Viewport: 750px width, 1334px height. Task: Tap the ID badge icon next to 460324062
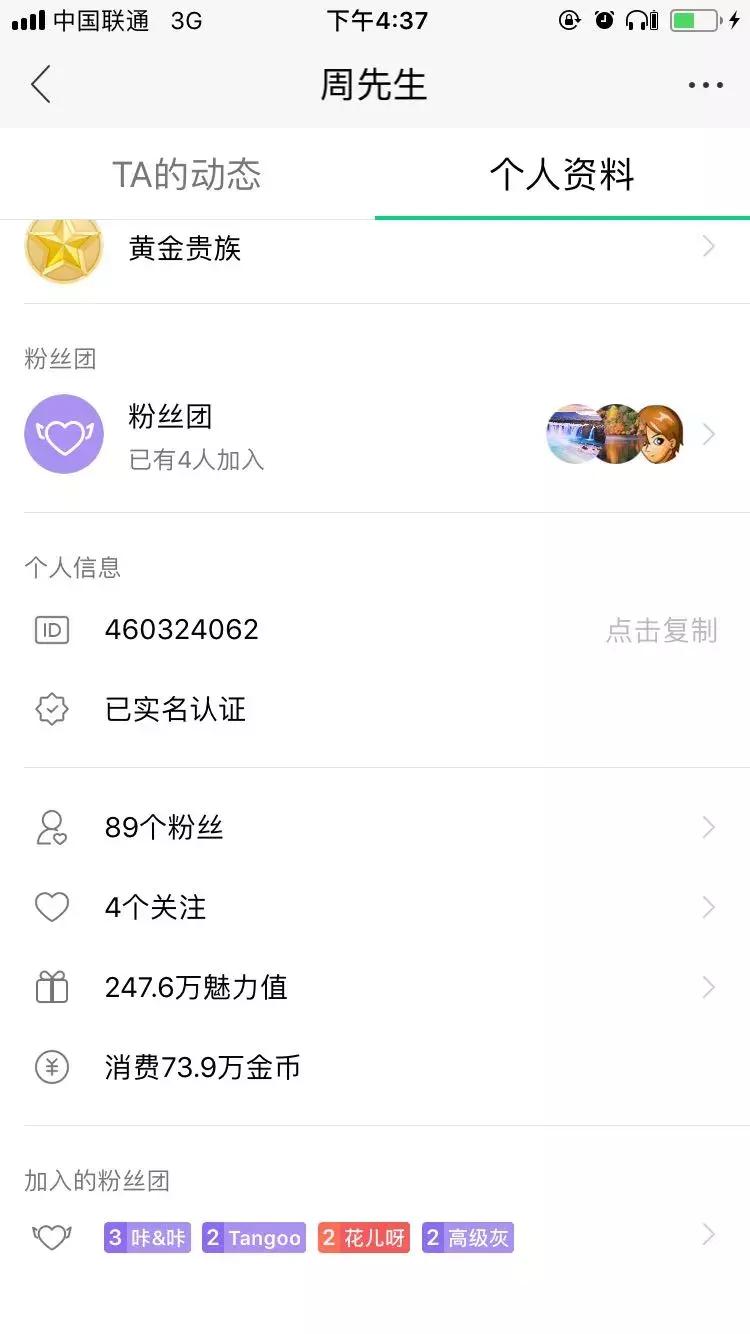51,629
